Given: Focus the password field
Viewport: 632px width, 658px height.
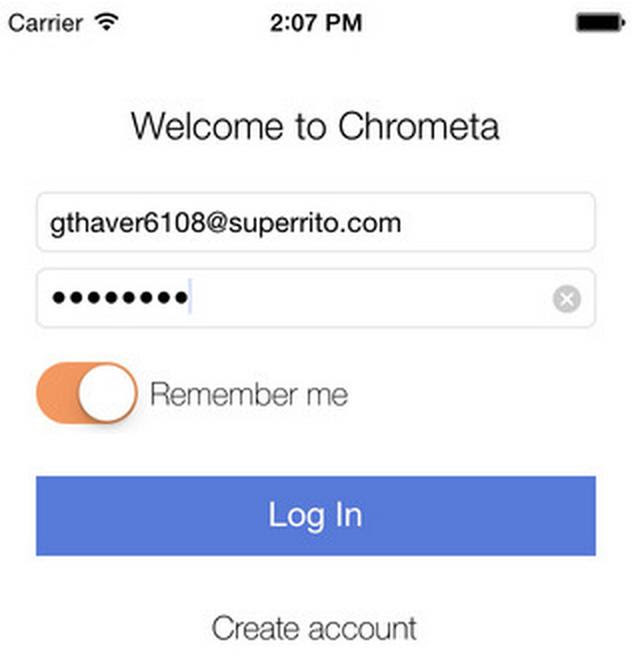Looking at the screenshot, I should coord(300,298).
